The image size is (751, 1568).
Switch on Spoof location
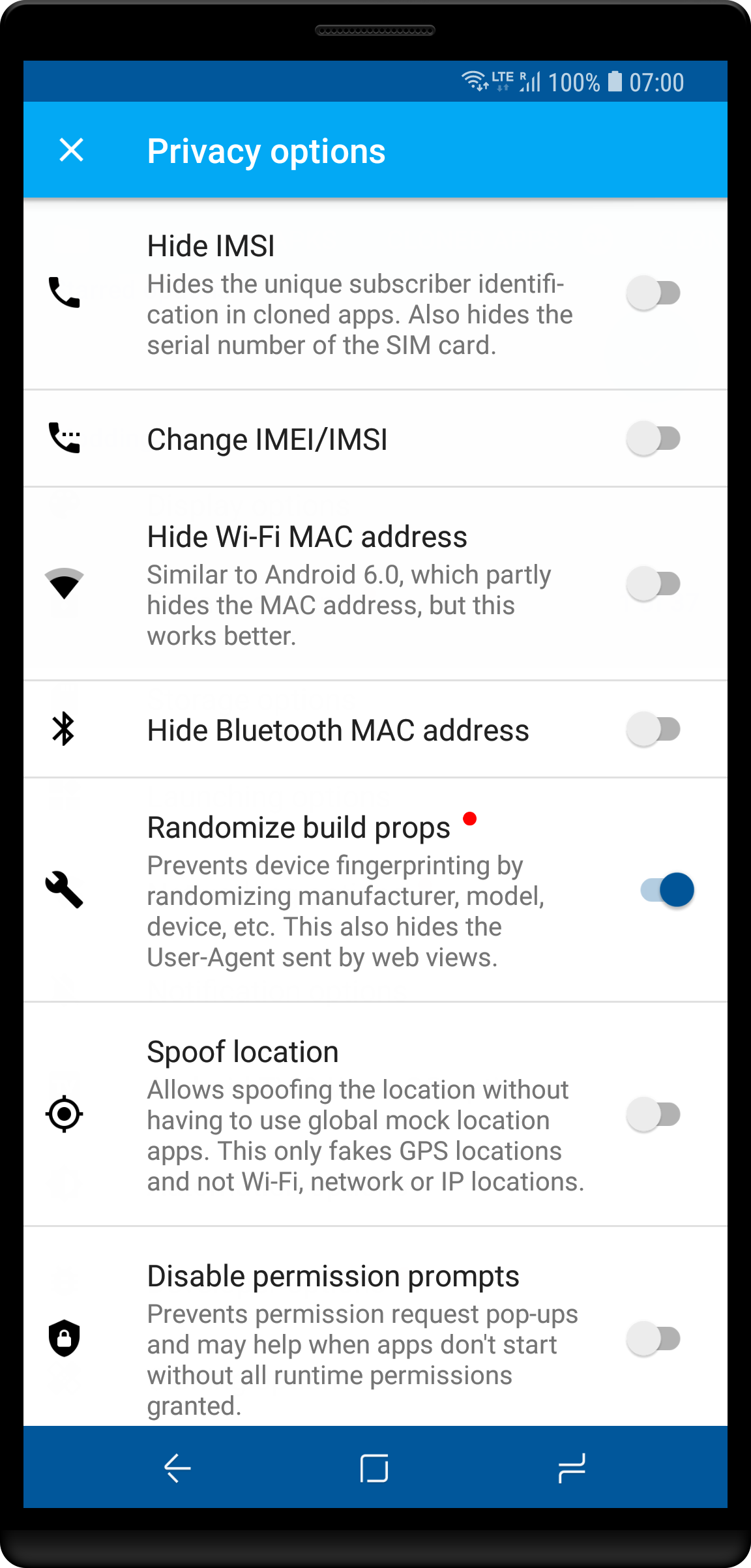[x=654, y=1114]
